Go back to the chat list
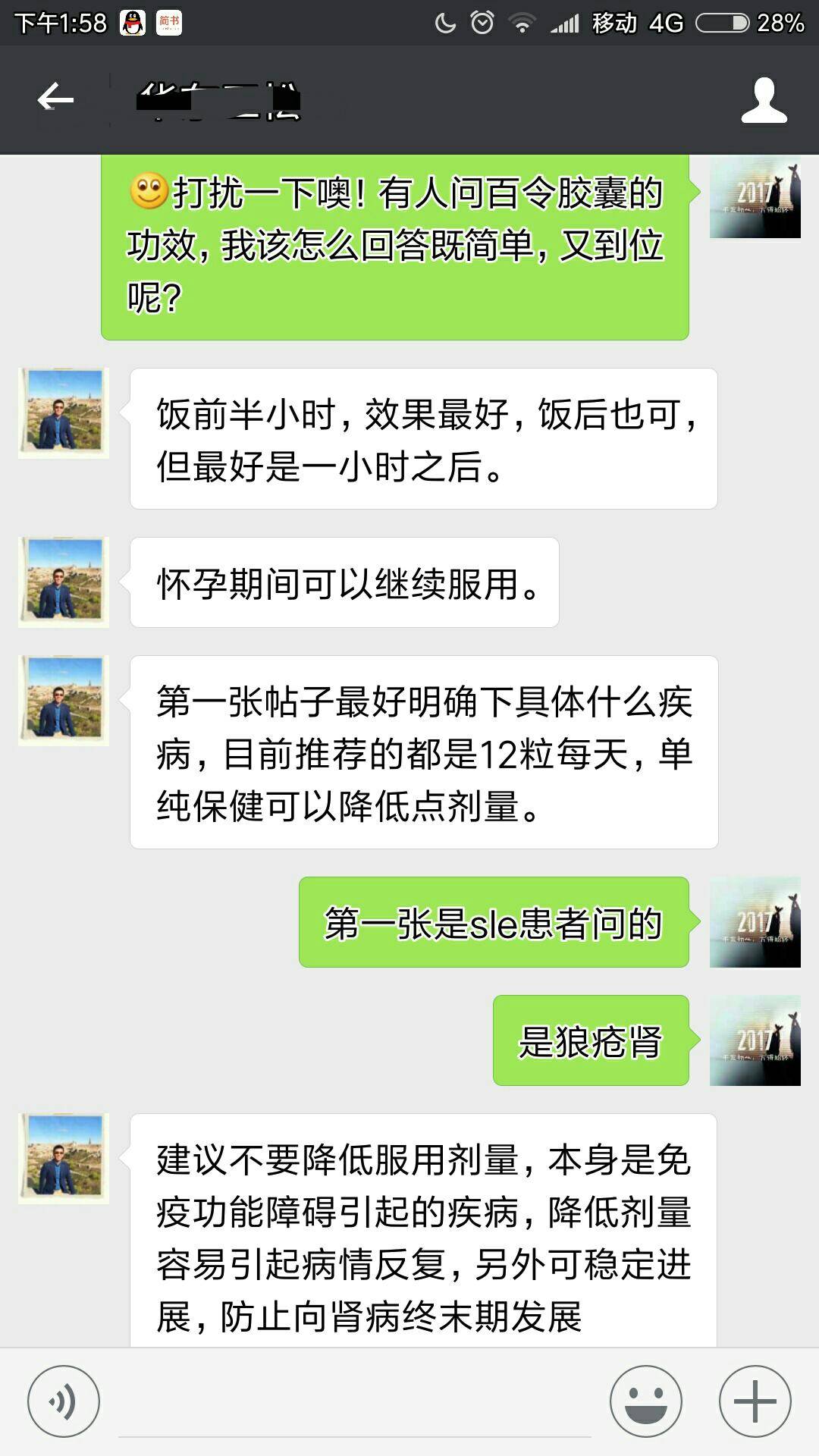The width and height of the screenshot is (819, 1456). [x=55, y=99]
